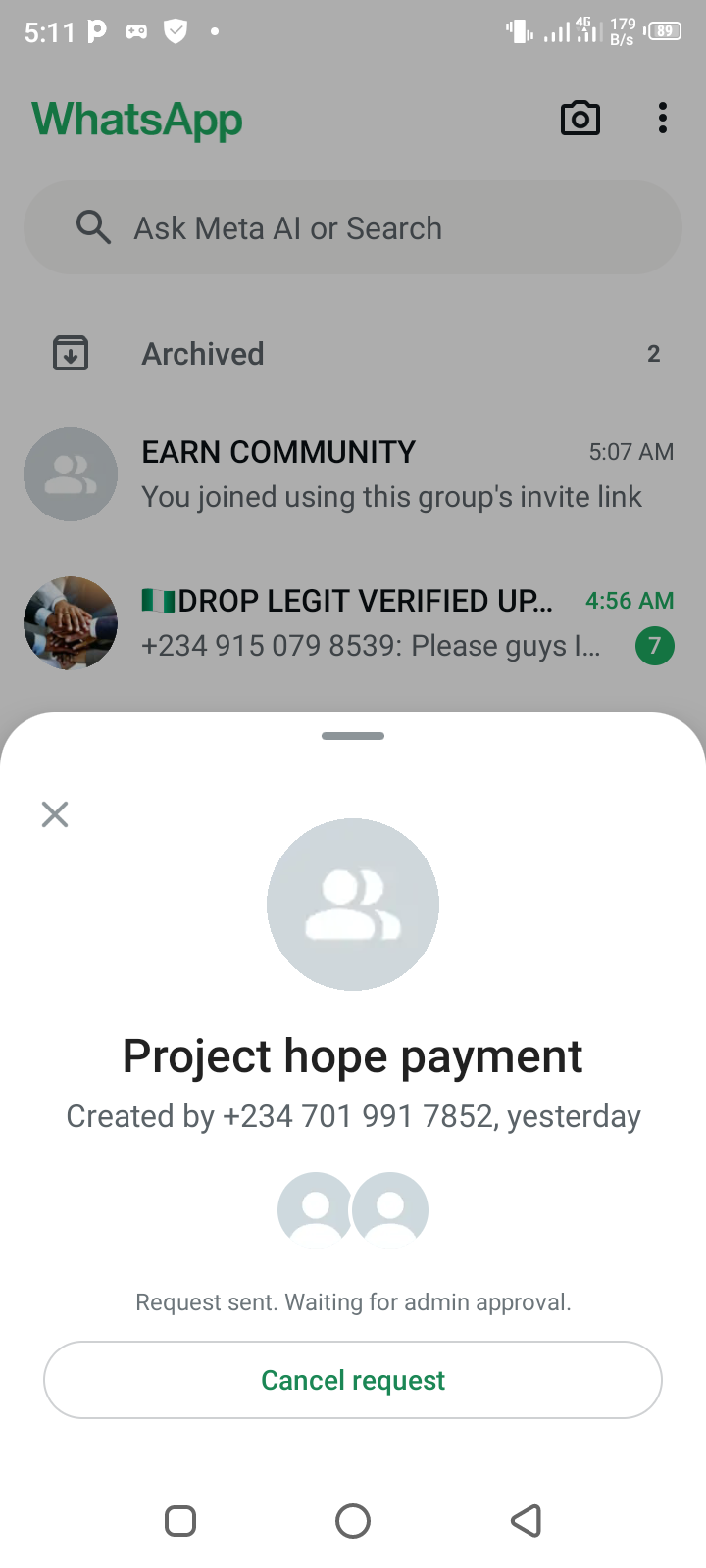Tap the system home button
The width and height of the screenshot is (706, 1568).
[x=353, y=1521]
